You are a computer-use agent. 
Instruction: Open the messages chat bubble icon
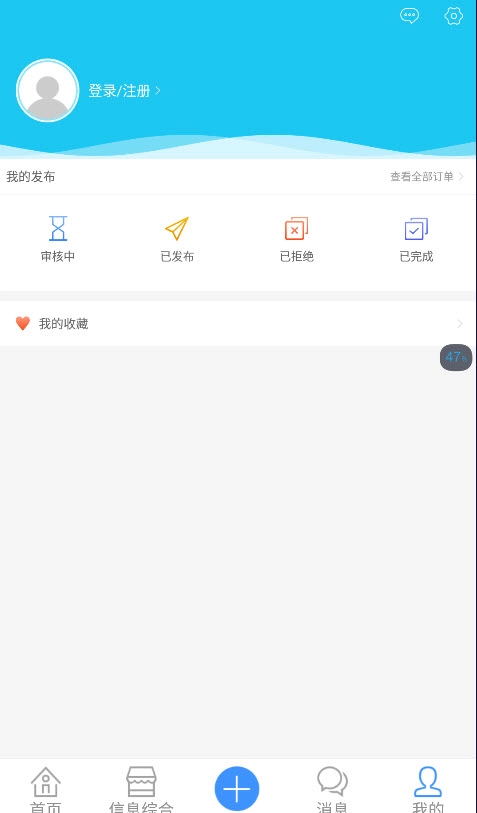coord(410,16)
